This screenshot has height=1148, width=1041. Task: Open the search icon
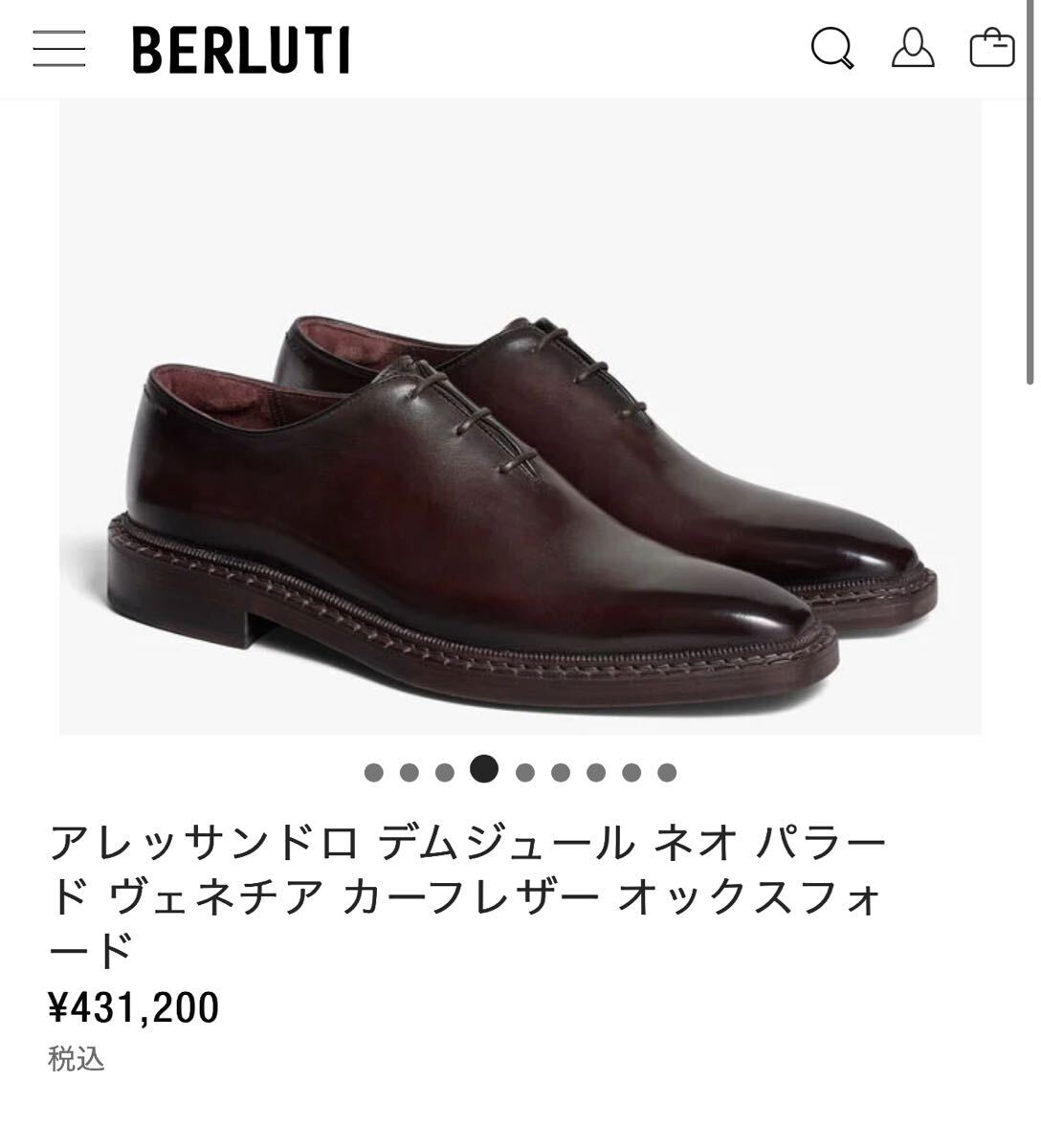(x=832, y=48)
